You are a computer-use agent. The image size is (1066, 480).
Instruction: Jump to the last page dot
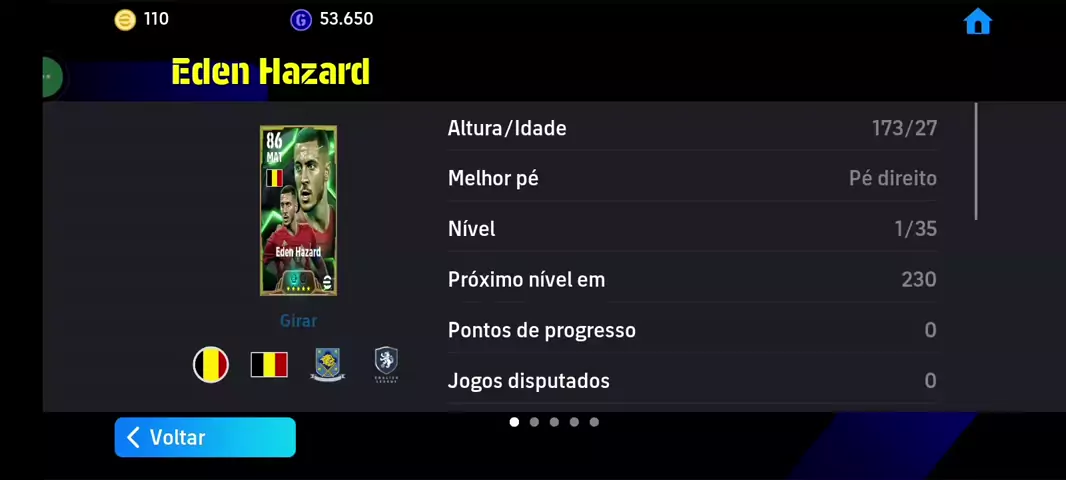[x=594, y=422]
